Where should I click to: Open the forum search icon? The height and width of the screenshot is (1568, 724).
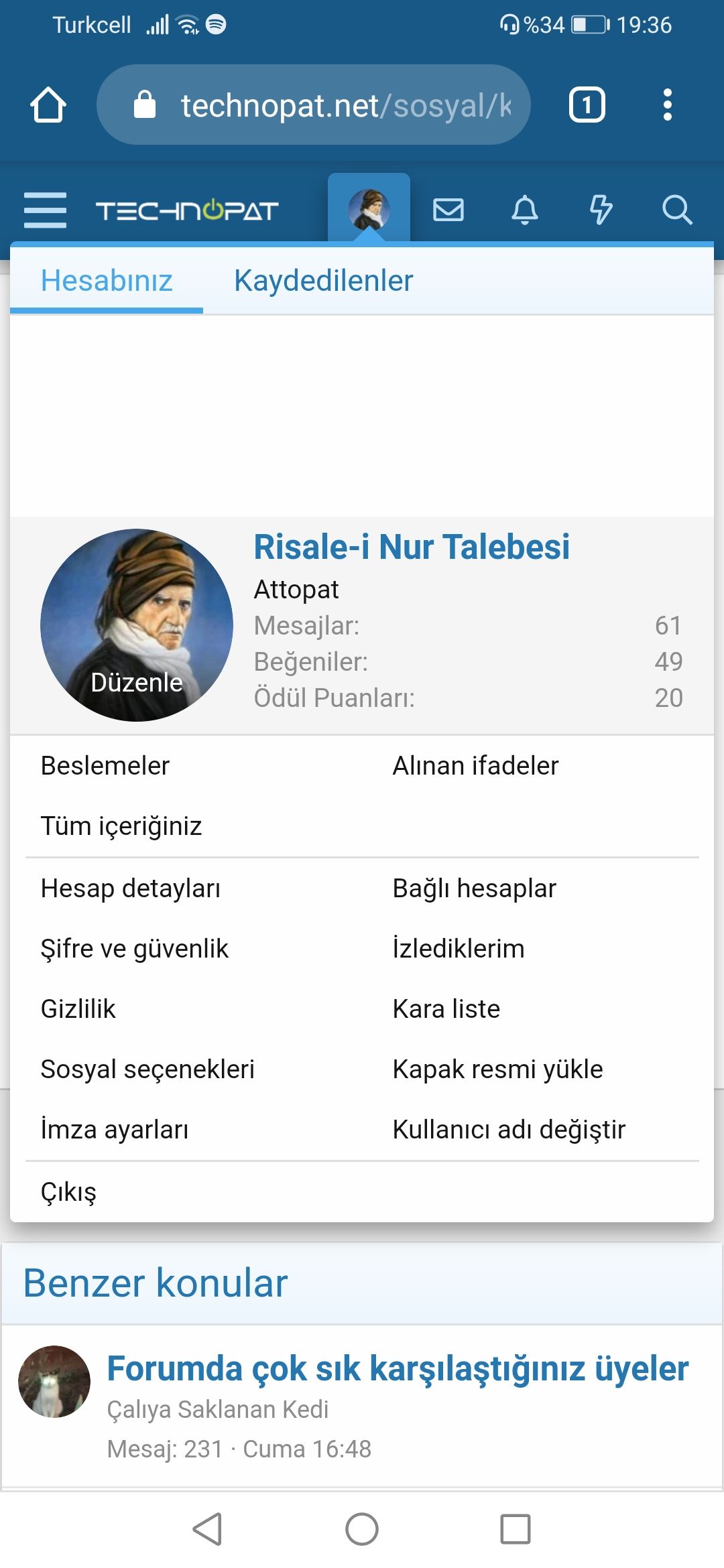[x=676, y=210]
